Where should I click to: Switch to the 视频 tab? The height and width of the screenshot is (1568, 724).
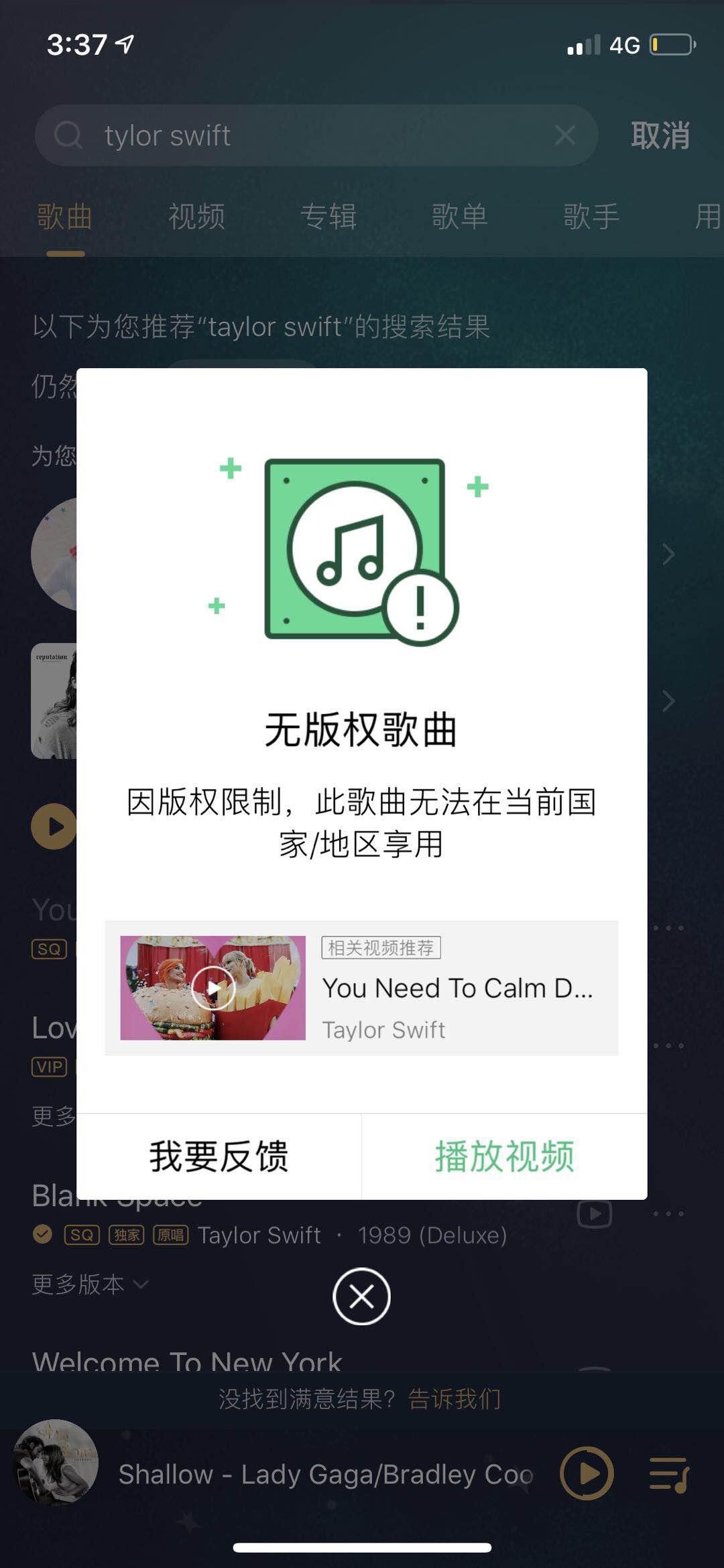coord(196,217)
